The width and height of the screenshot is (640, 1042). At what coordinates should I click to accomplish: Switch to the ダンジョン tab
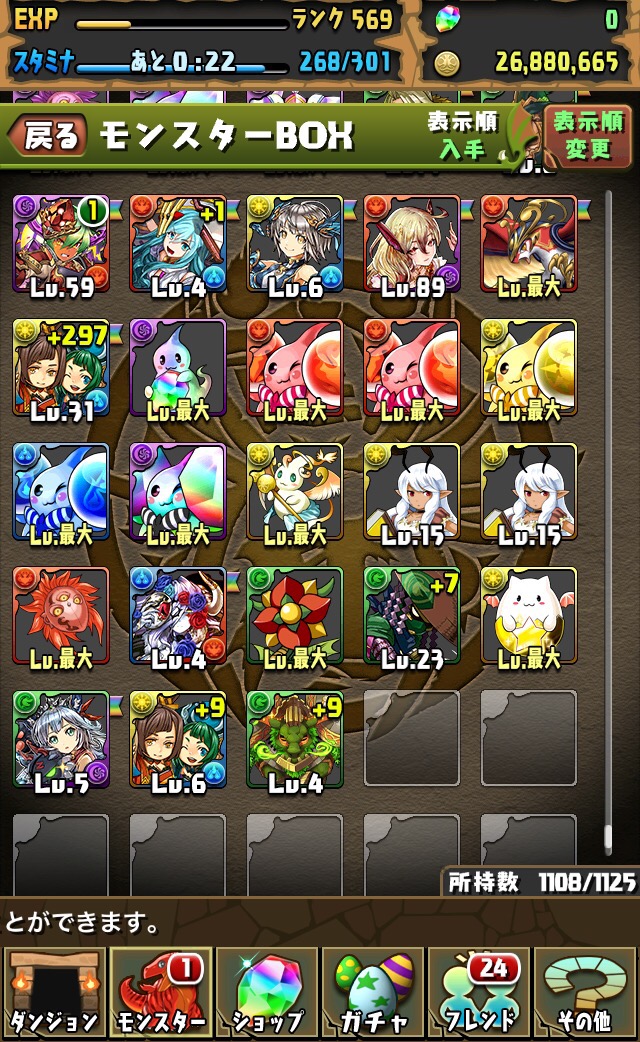coord(54,993)
